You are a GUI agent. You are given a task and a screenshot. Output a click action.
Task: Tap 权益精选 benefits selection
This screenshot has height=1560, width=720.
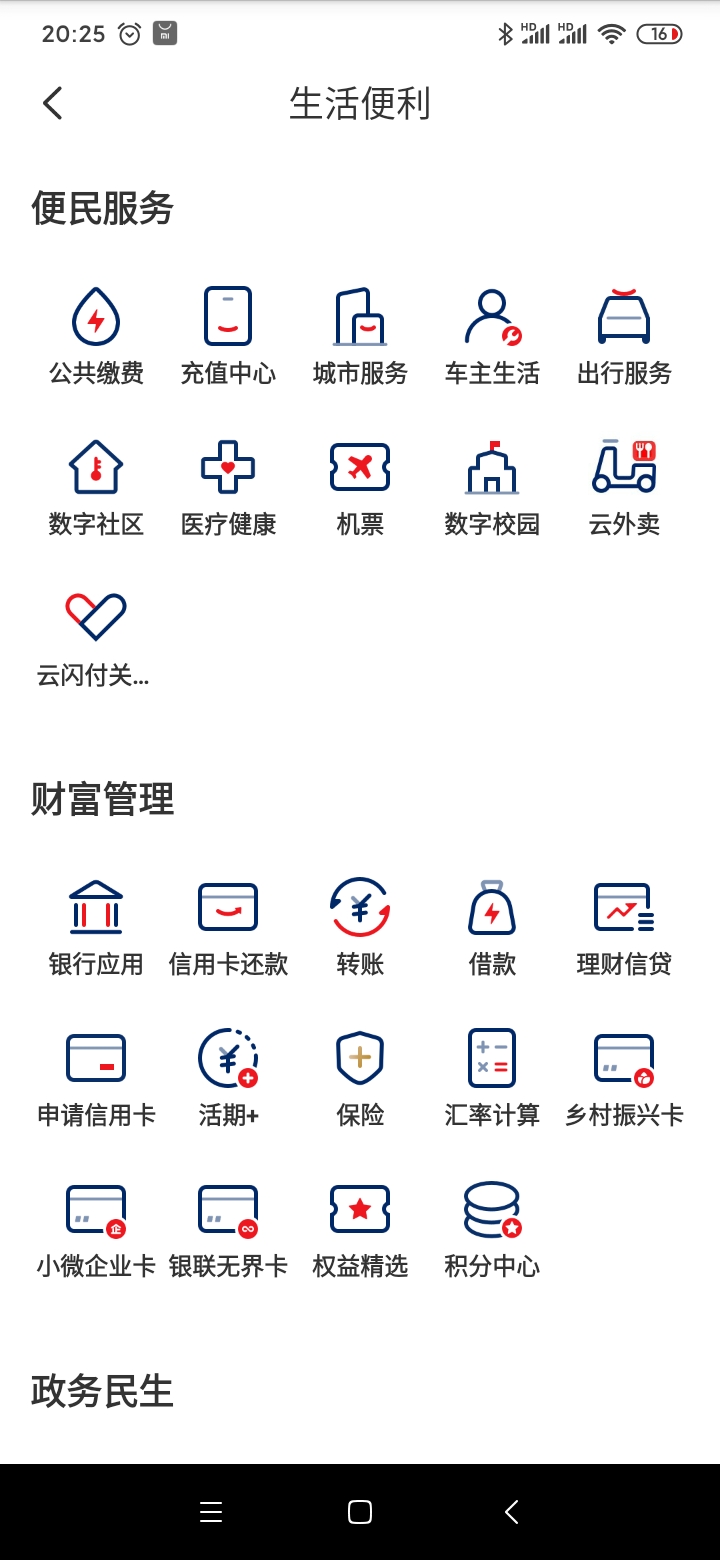(359, 1208)
